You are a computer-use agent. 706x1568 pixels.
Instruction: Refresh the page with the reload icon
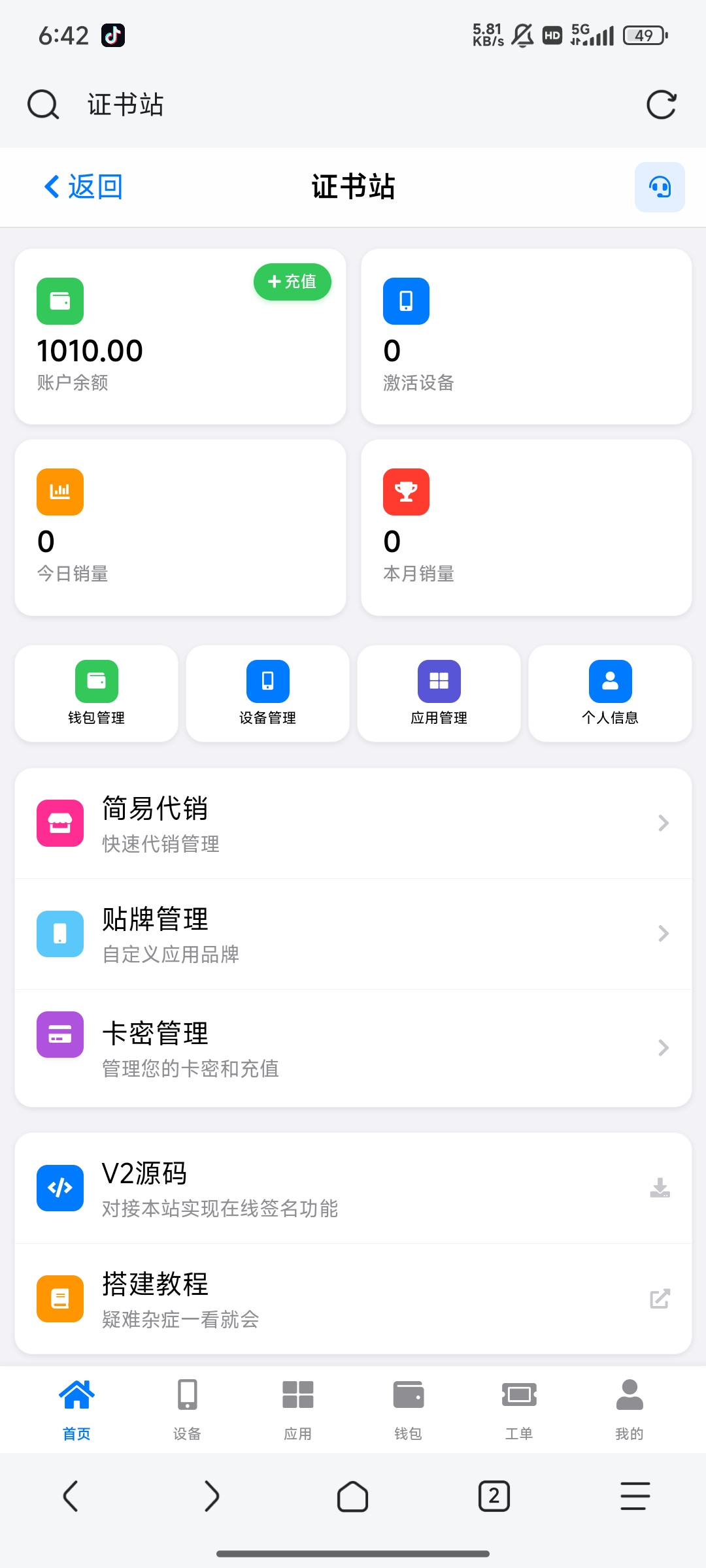tap(661, 104)
